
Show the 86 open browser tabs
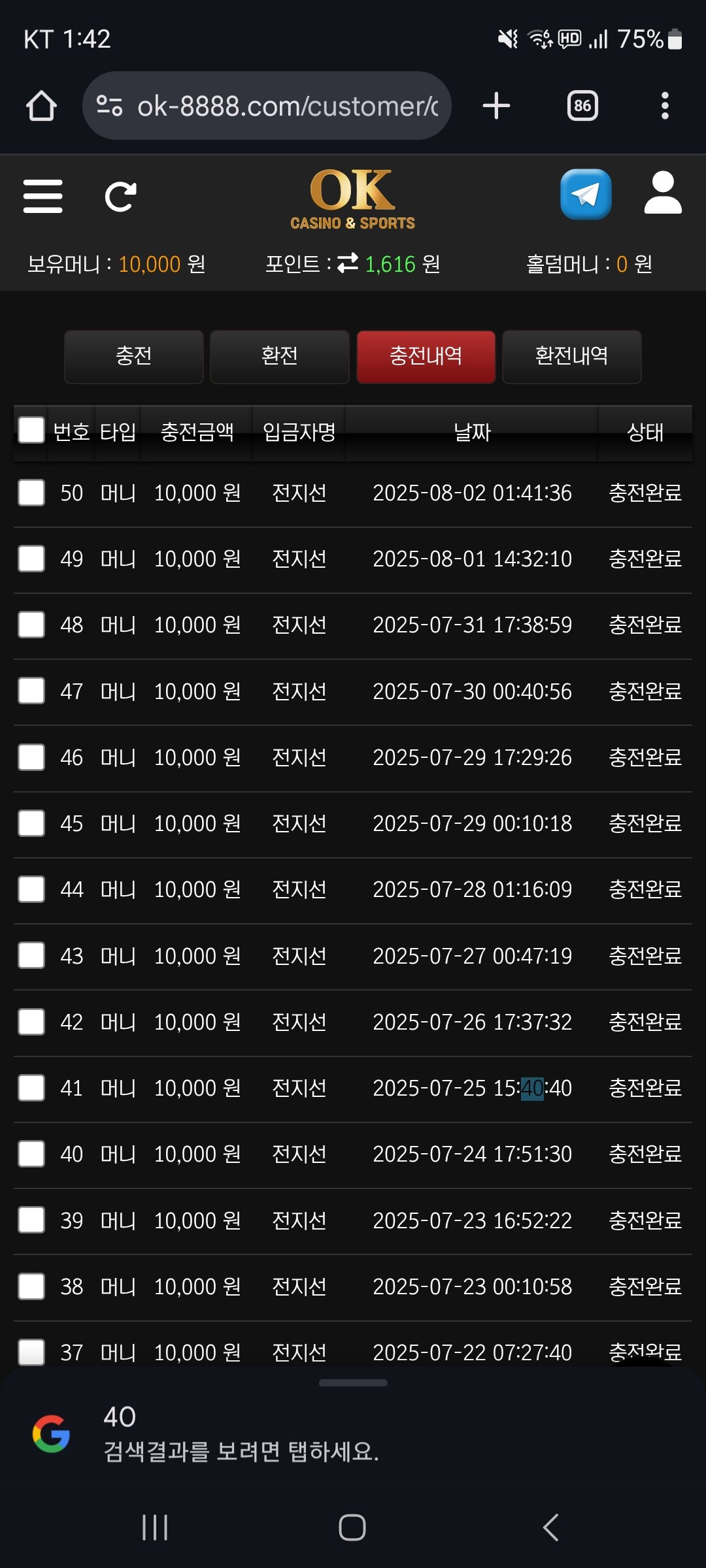click(x=582, y=106)
